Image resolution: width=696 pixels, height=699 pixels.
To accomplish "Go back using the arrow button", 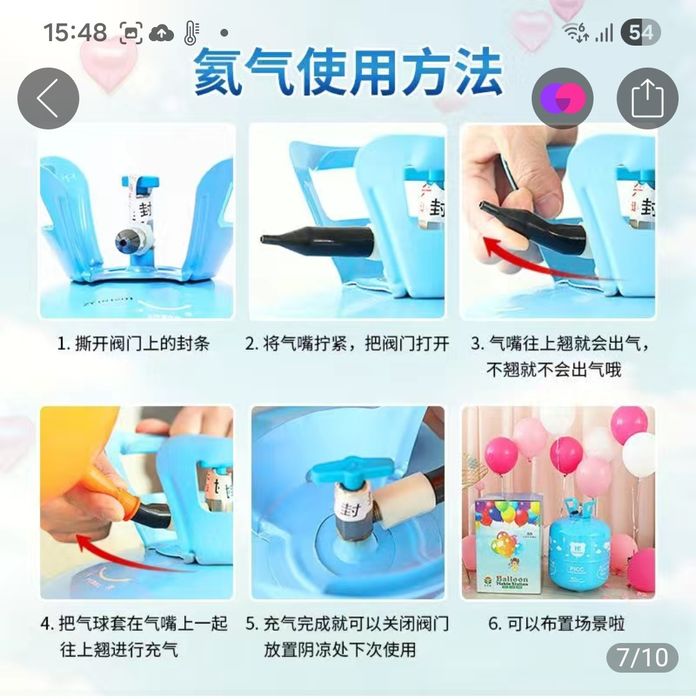I will [47, 98].
